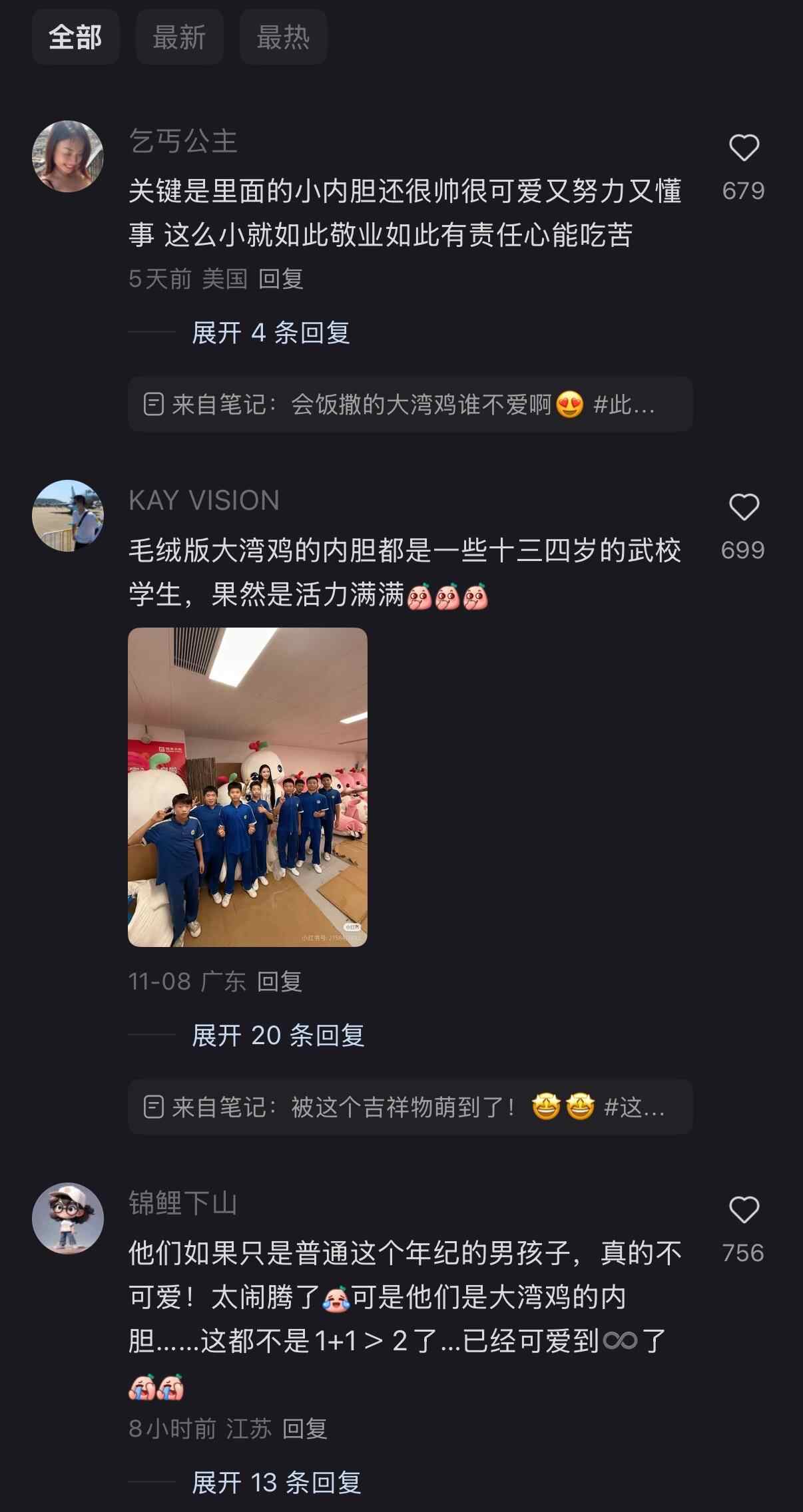Switch to the 最新 comments tab

pos(179,37)
